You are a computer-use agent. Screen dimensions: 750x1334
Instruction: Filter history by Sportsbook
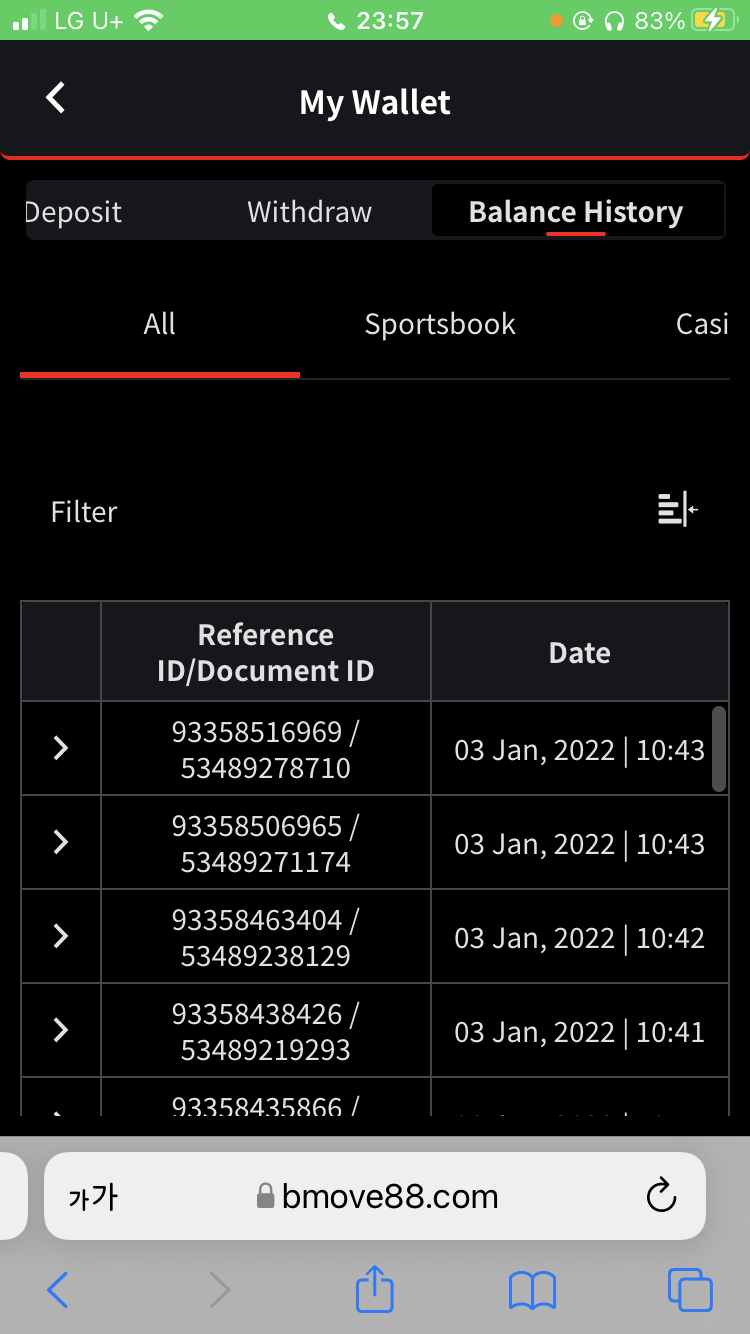(x=440, y=324)
